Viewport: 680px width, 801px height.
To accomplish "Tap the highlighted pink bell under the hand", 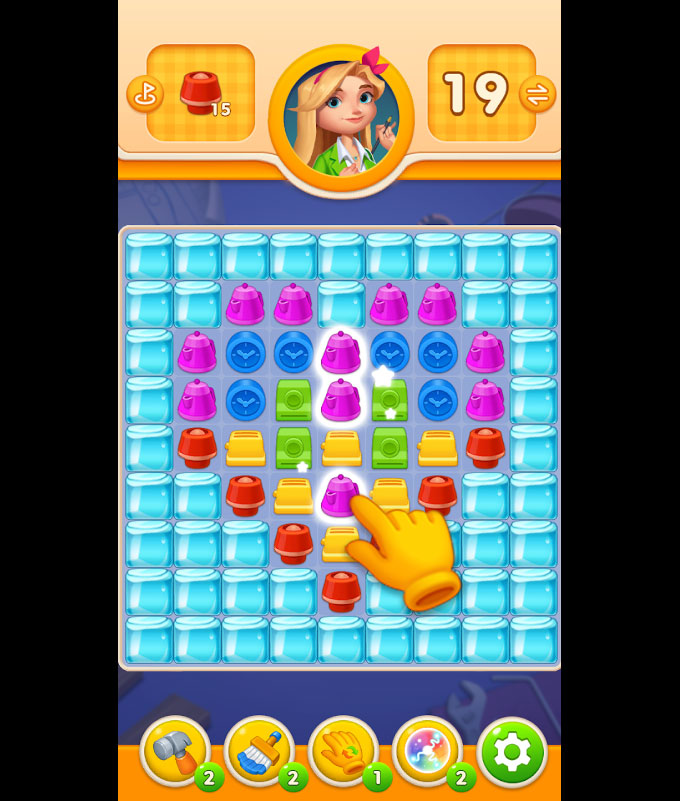I will [x=340, y=494].
